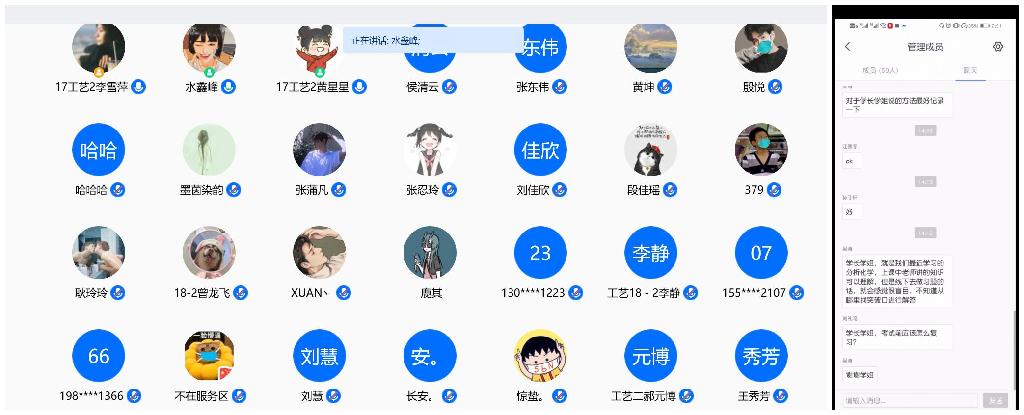Open participant 张东伟's tile
The height and width of the screenshot is (415, 1024).
pyautogui.click(x=540, y=49)
